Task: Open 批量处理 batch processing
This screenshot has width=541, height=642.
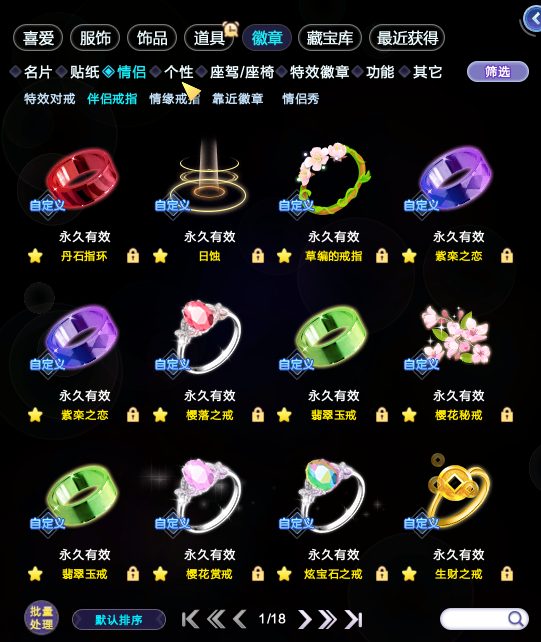Action: [x=41, y=618]
